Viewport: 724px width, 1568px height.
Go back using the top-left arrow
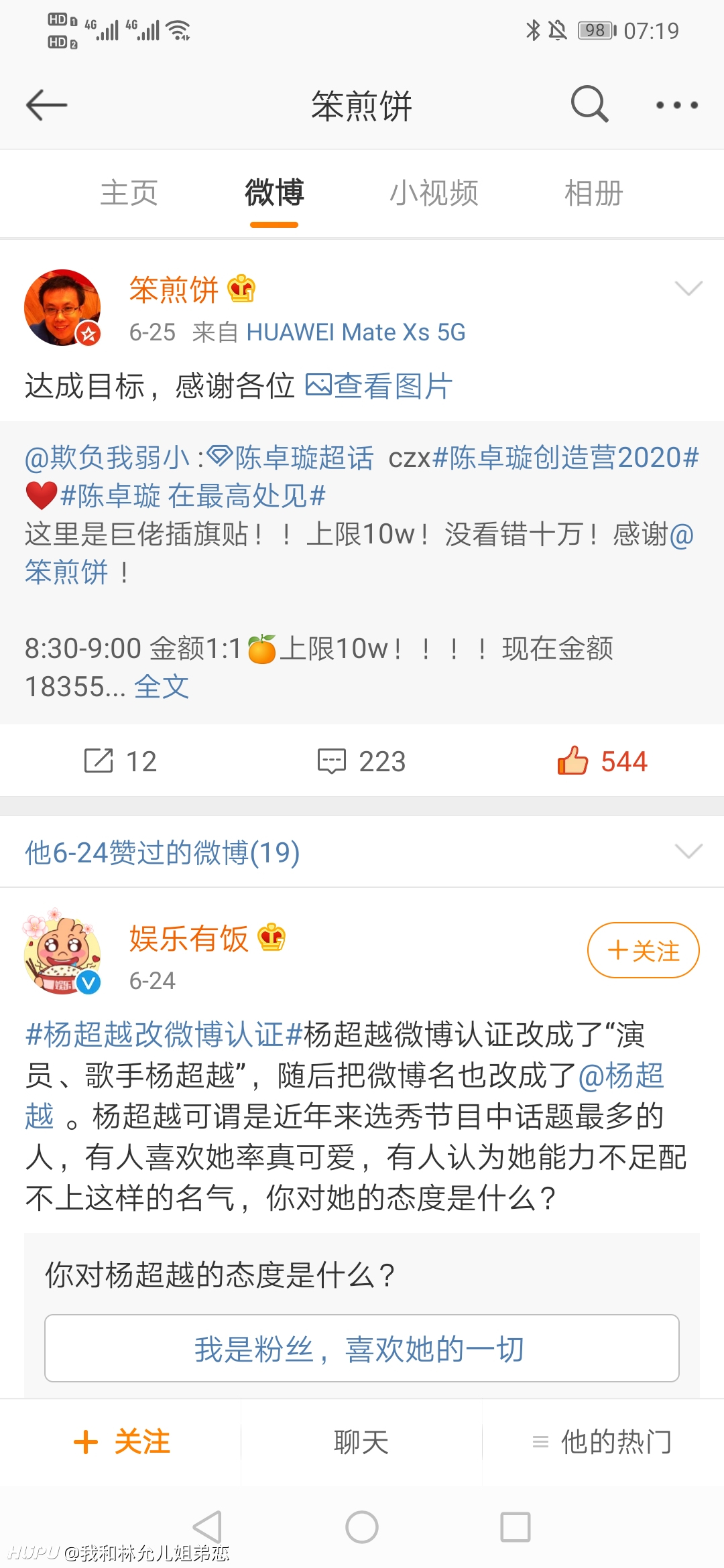tap(47, 105)
